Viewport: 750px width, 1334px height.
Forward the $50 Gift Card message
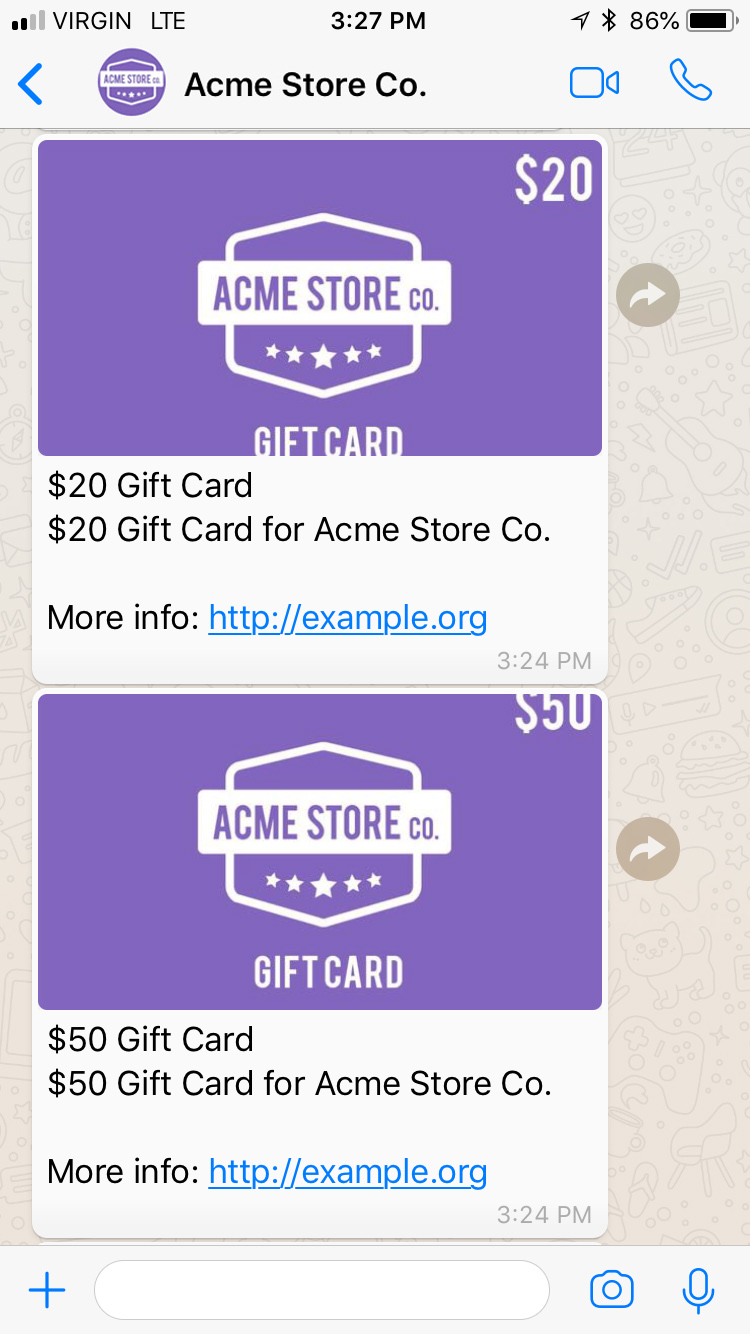point(648,850)
